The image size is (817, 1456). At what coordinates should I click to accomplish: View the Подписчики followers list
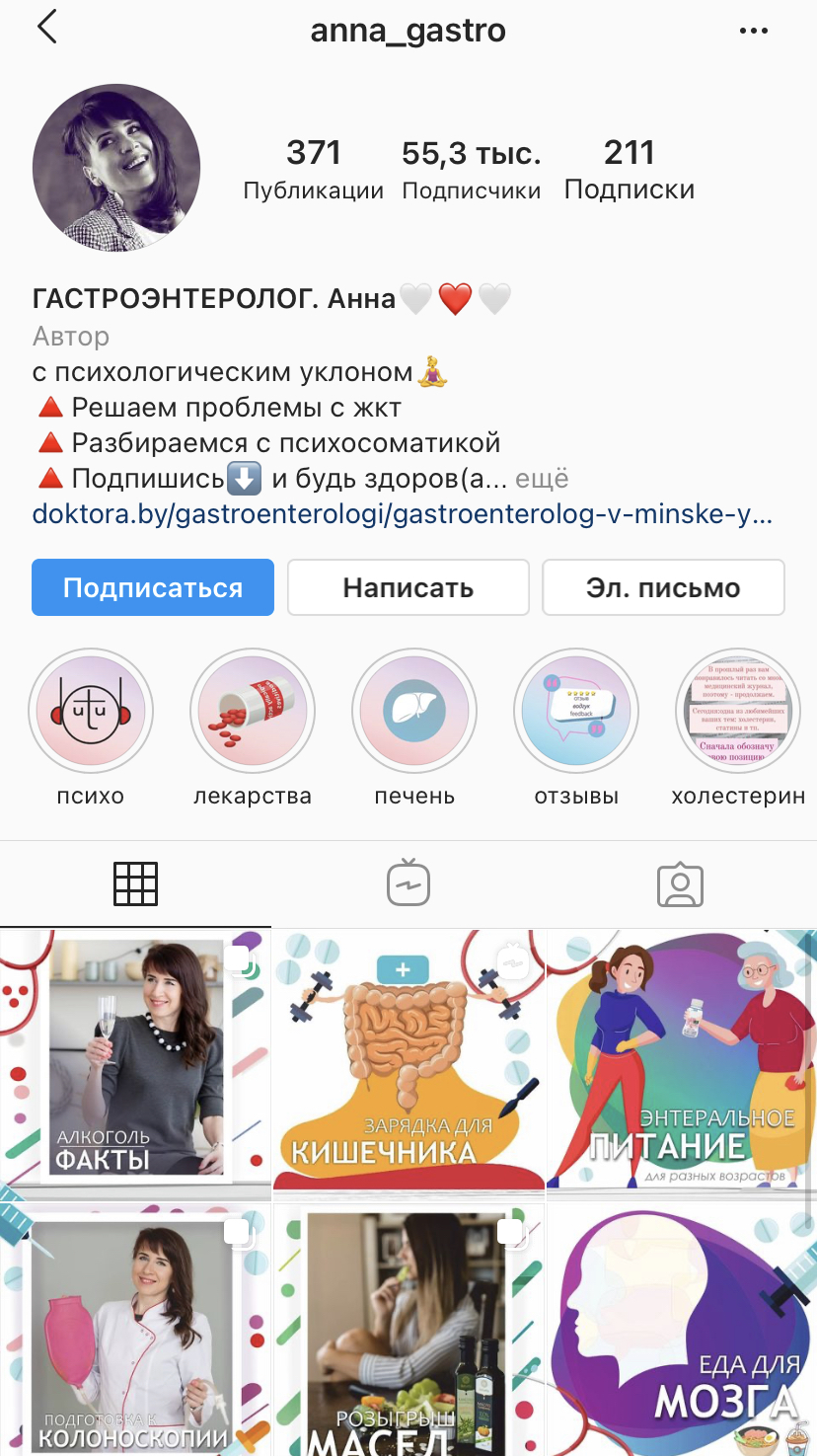tap(471, 170)
